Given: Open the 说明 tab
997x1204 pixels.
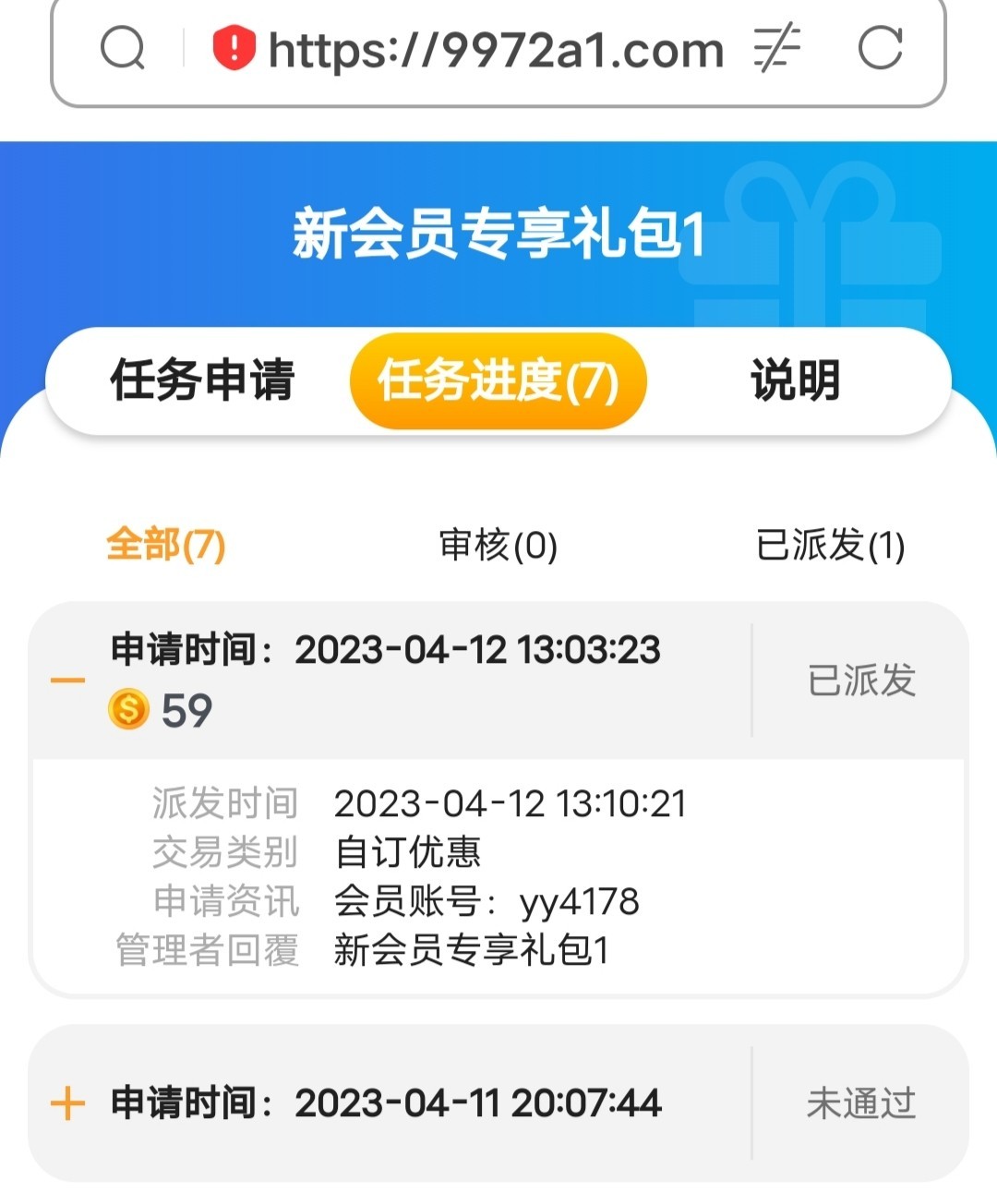Looking at the screenshot, I should click(795, 380).
